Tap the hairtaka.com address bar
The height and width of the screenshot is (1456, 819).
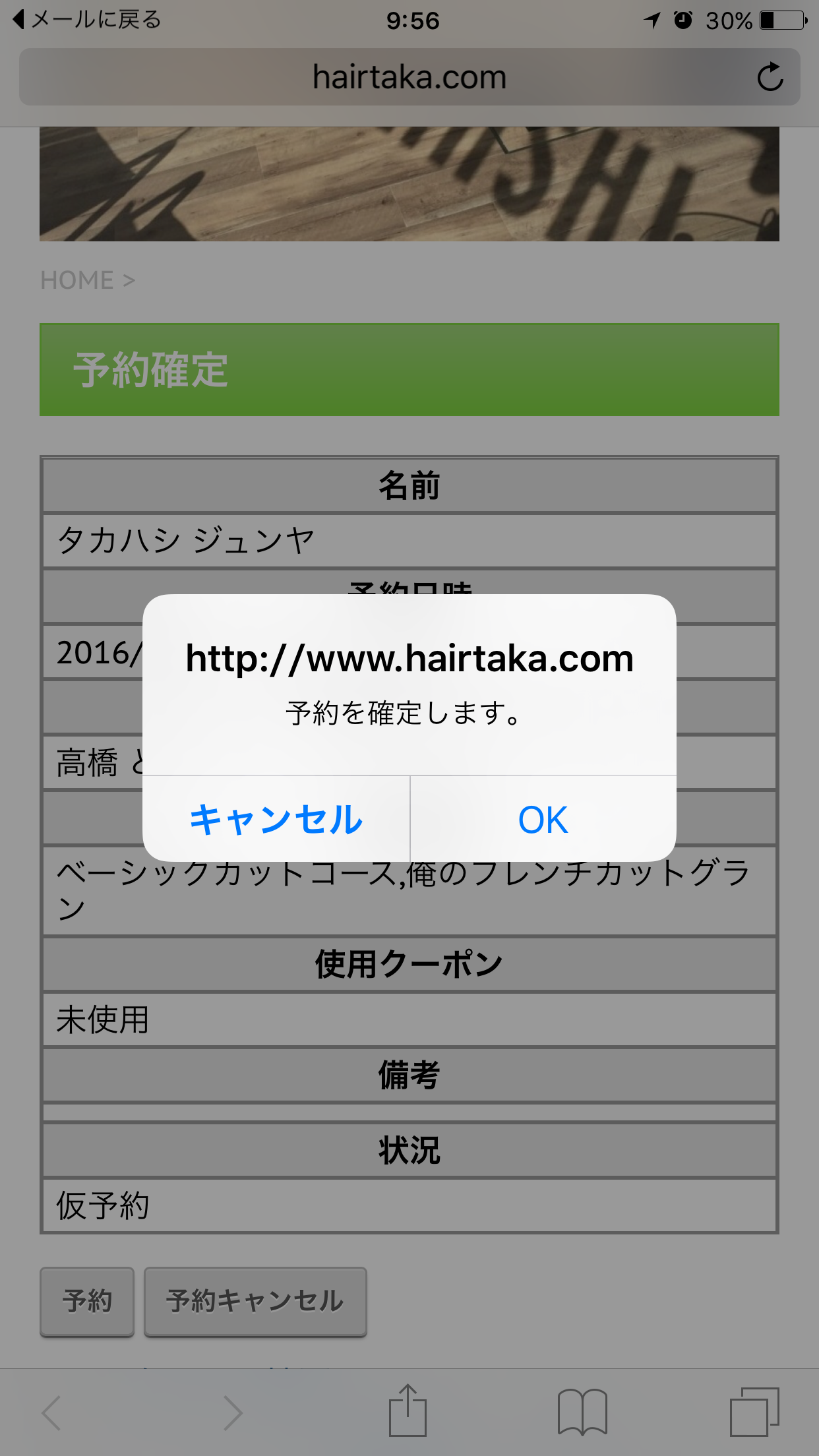coord(409,77)
